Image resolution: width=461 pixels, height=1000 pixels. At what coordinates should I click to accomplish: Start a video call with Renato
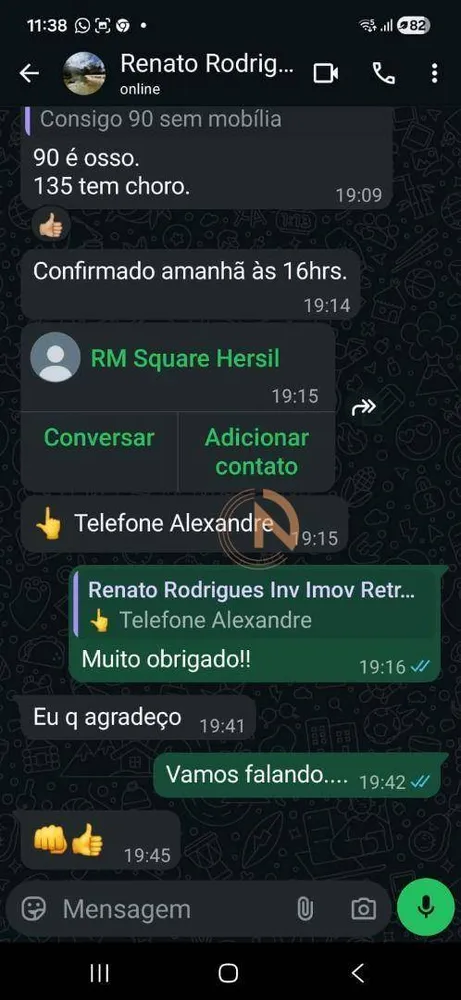[x=326, y=74]
